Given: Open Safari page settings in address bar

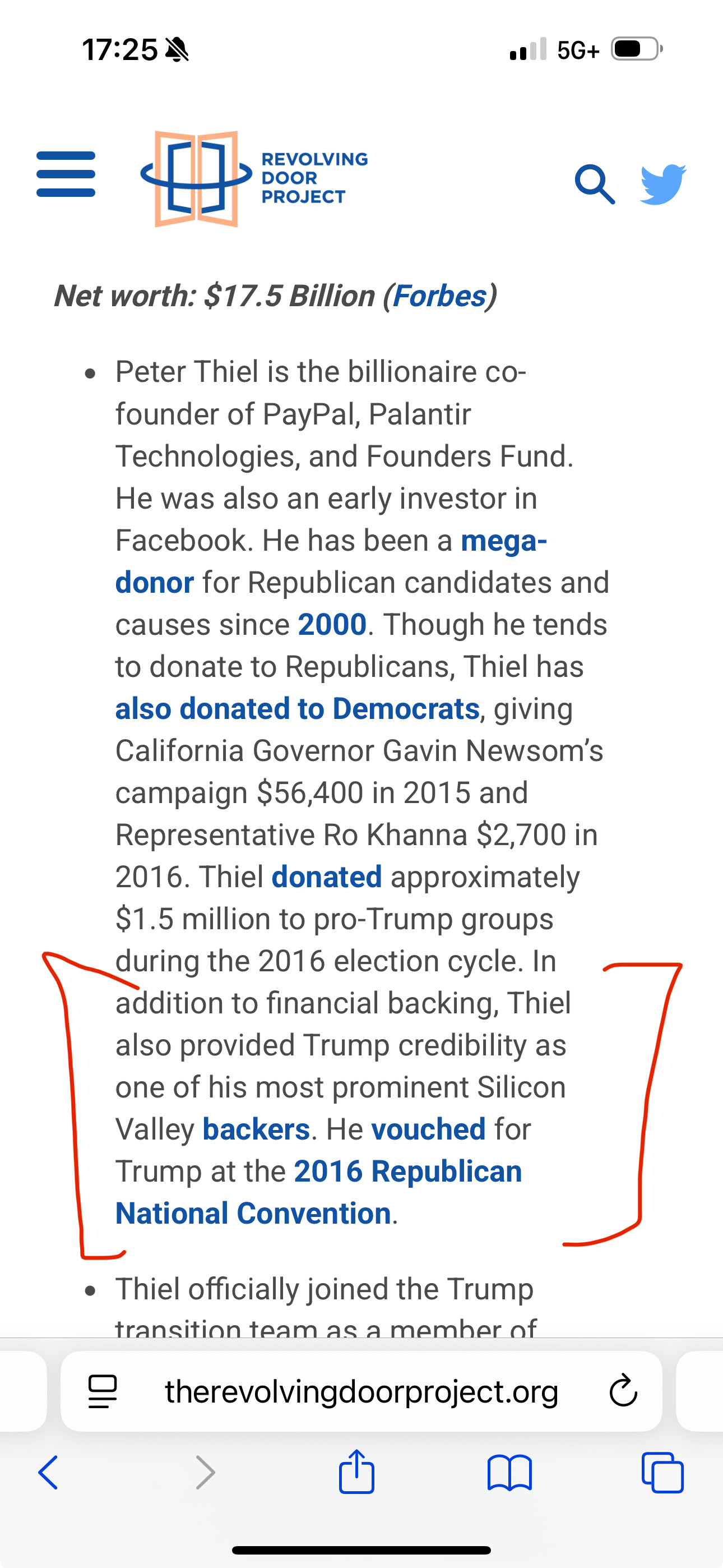Looking at the screenshot, I should click(x=103, y=1391).
